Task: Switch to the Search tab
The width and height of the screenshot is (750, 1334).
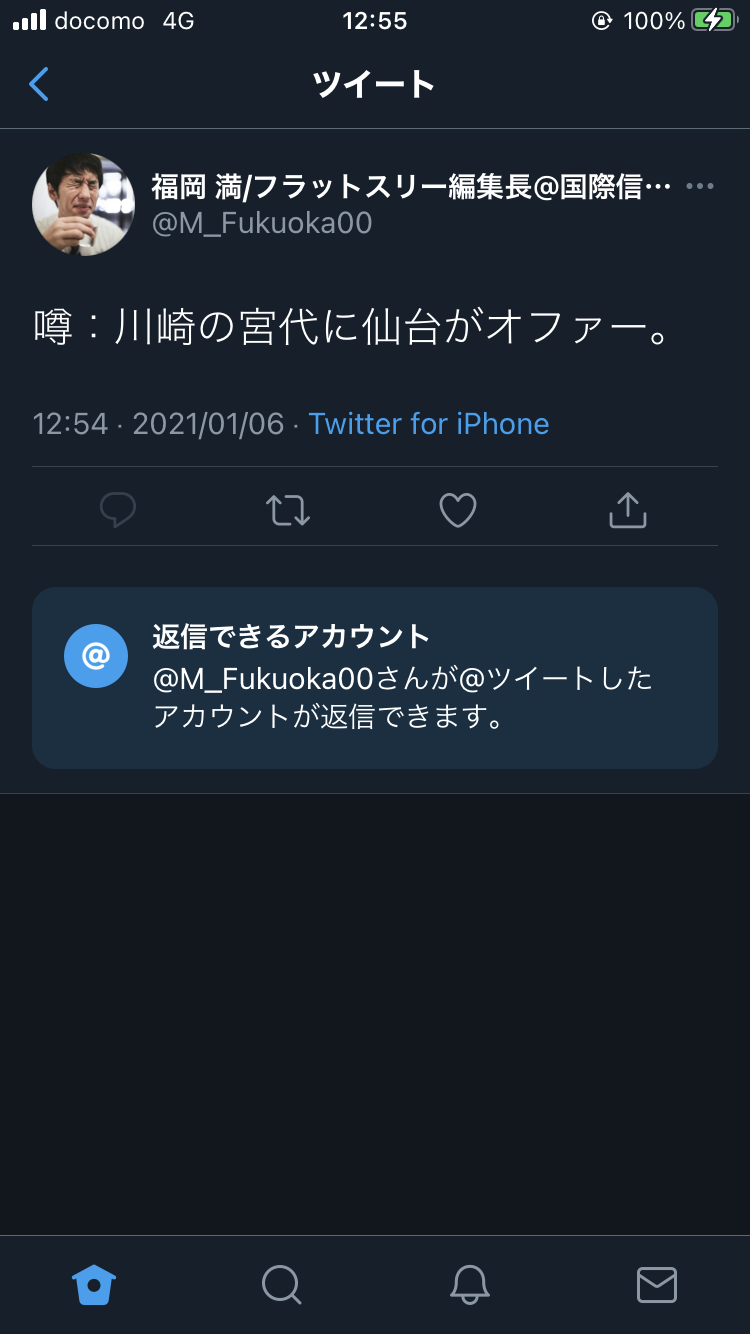Action: [x=281, y=1284]
